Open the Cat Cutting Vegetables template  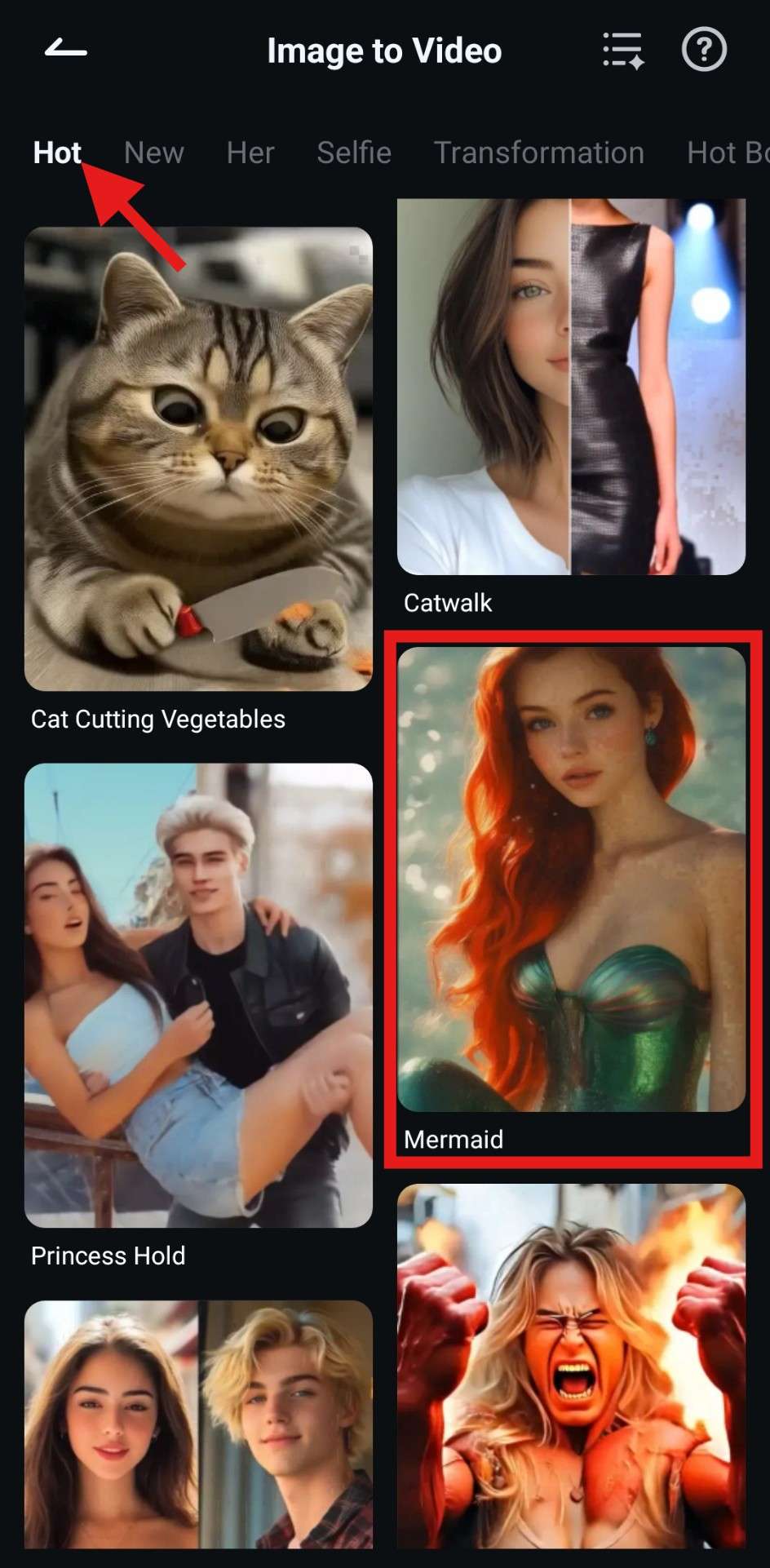coord(198,458)
